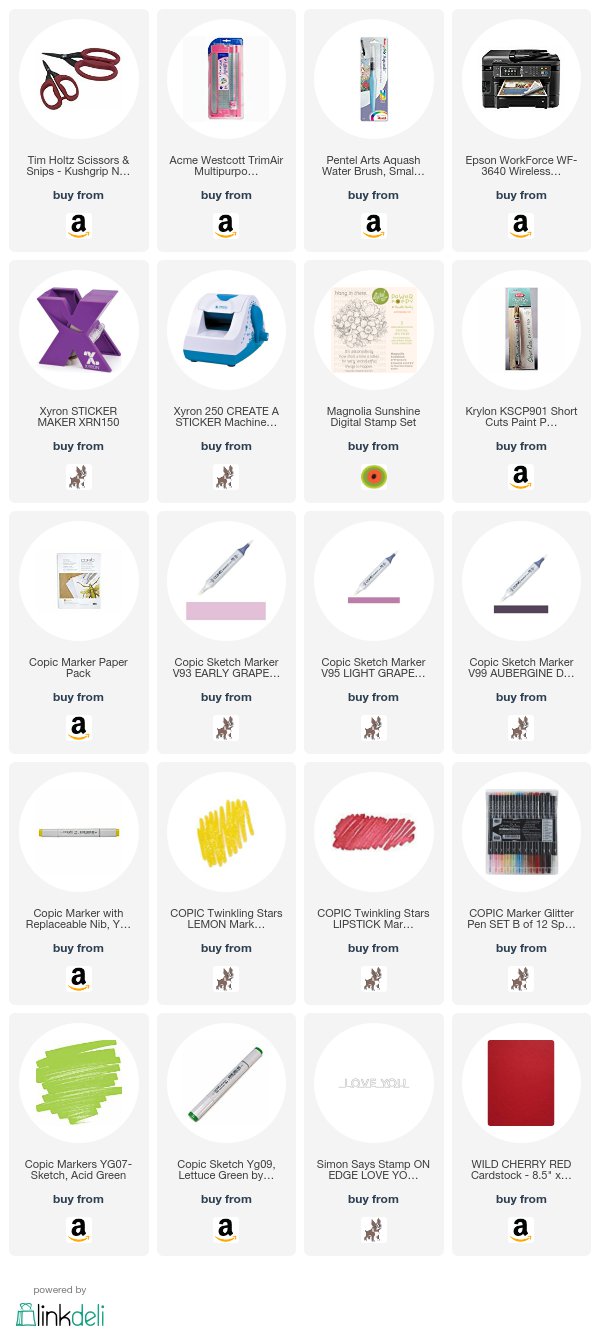Open the Copic Sketch YG09 Lettuce Green card
The width and height of the screenshot is (600, 1336).
tap(226, 1134)
